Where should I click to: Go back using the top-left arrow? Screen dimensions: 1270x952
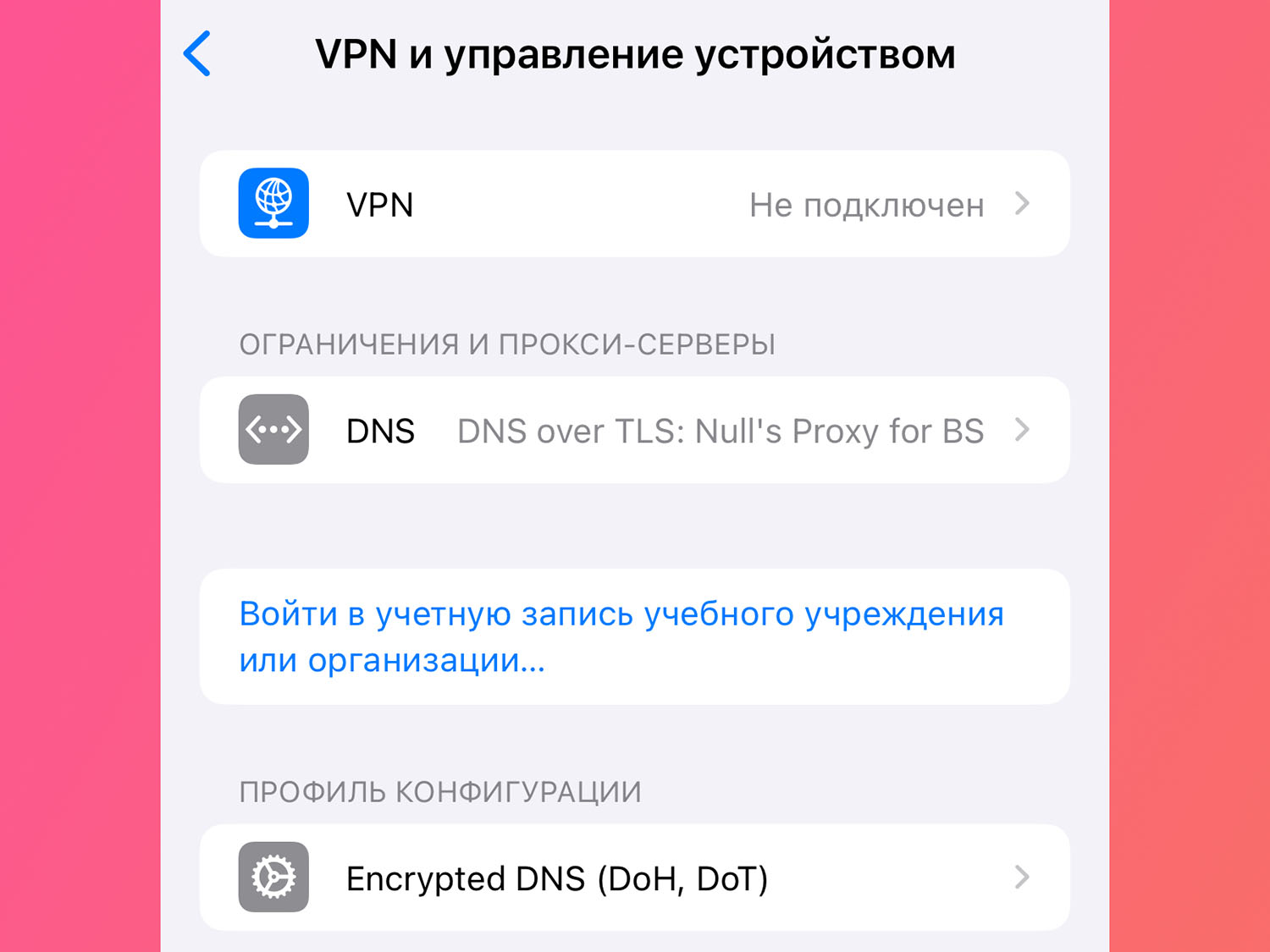click(197, 54)
